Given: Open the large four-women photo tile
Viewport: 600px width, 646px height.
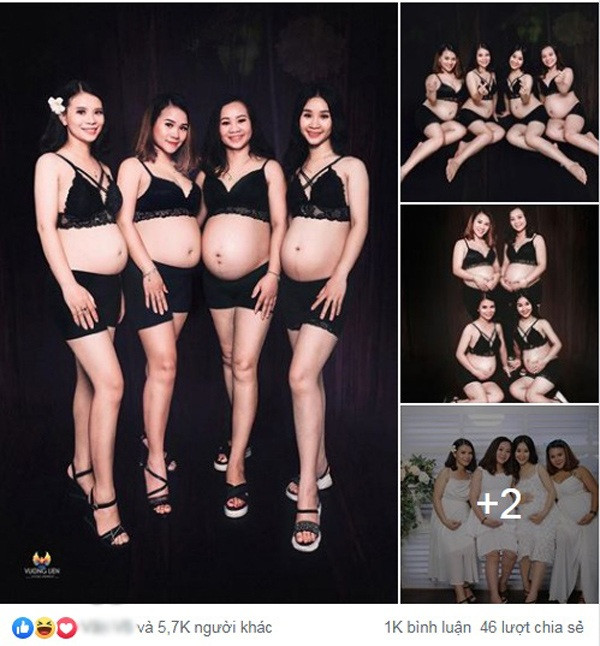Looking at the screenshot, I should click(200, 300).
